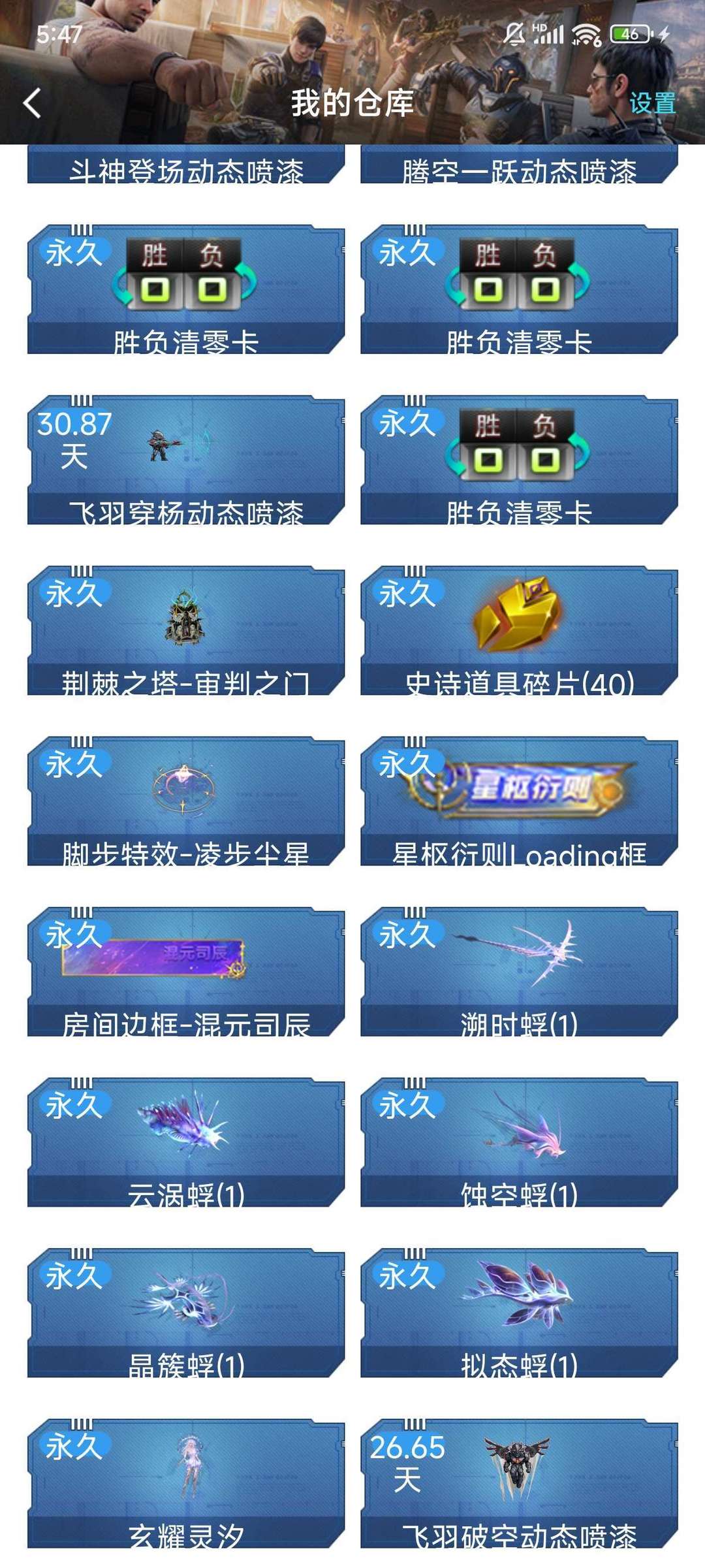Open the 腾空一跃动态喷漆 item
The image size is (705, 1568).
pos(519,165)
